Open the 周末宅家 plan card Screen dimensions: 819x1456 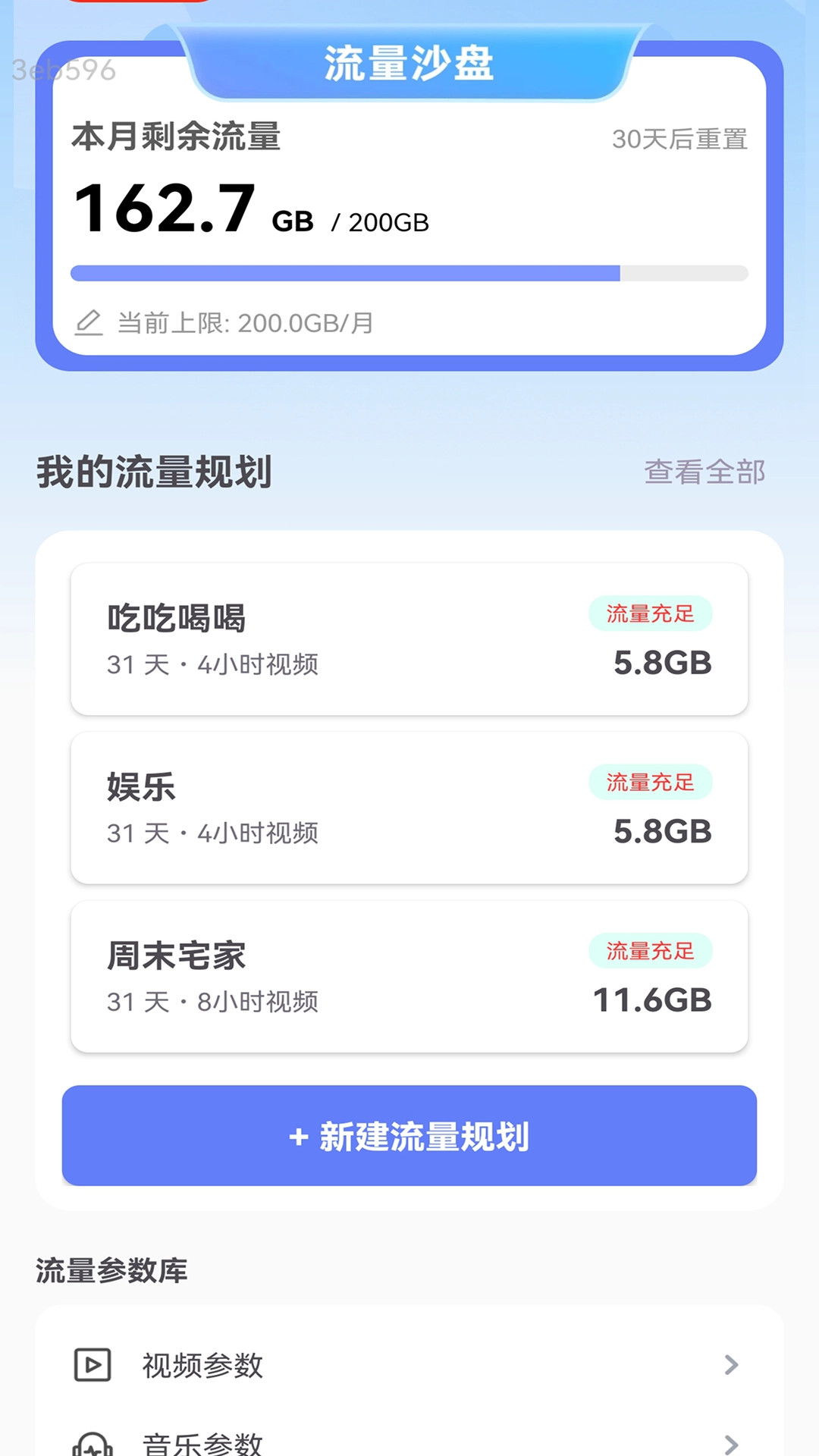pos(409,976)
